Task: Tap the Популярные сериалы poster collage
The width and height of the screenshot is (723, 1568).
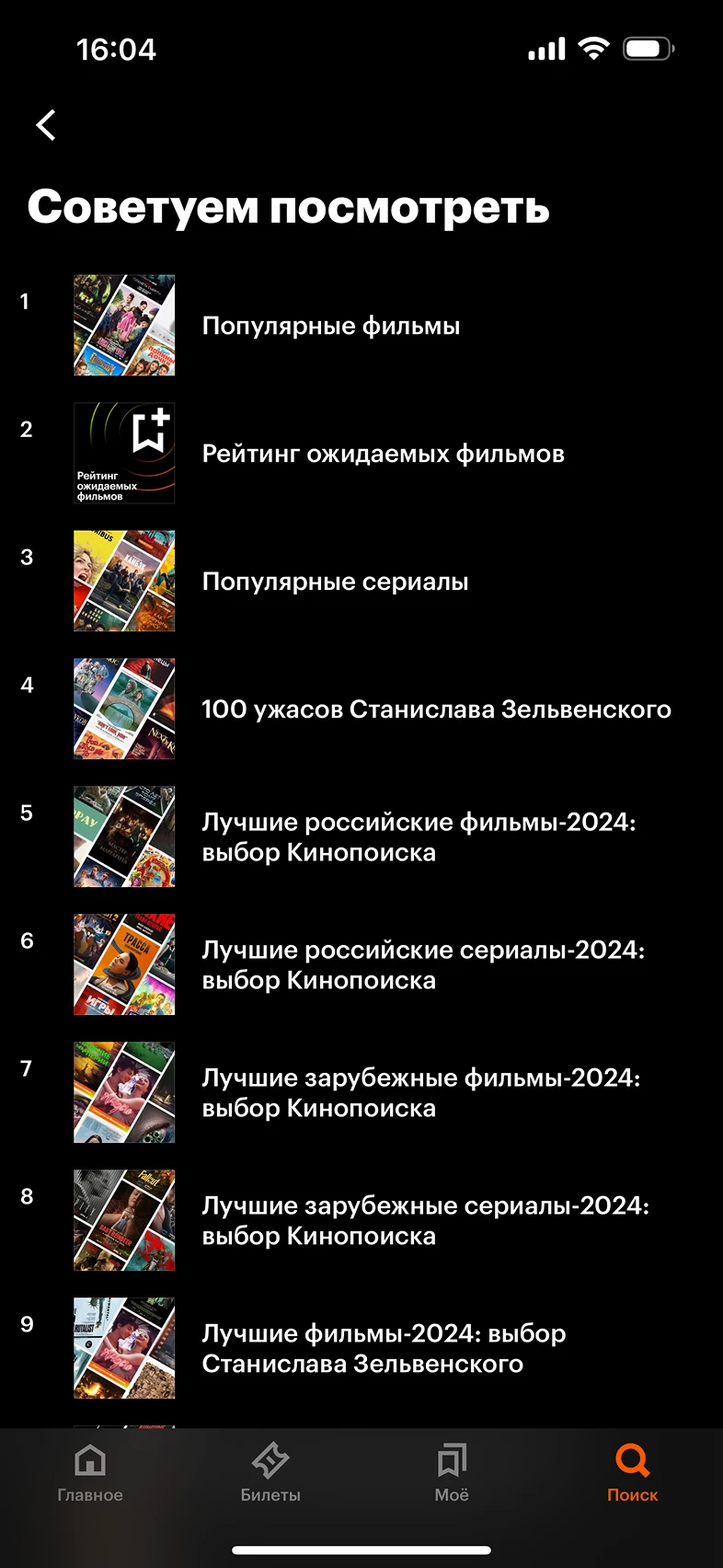Action: point(124,581)
